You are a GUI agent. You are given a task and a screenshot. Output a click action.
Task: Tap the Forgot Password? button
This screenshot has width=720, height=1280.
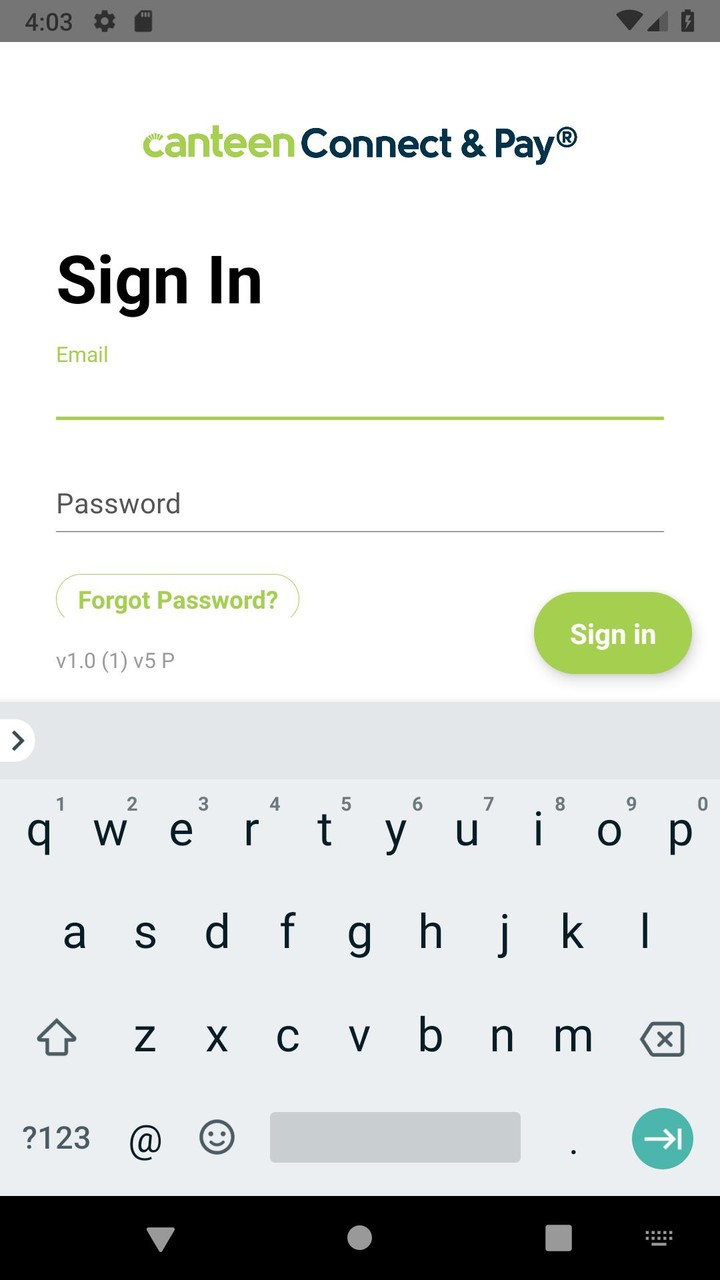(x=177, y=598)
